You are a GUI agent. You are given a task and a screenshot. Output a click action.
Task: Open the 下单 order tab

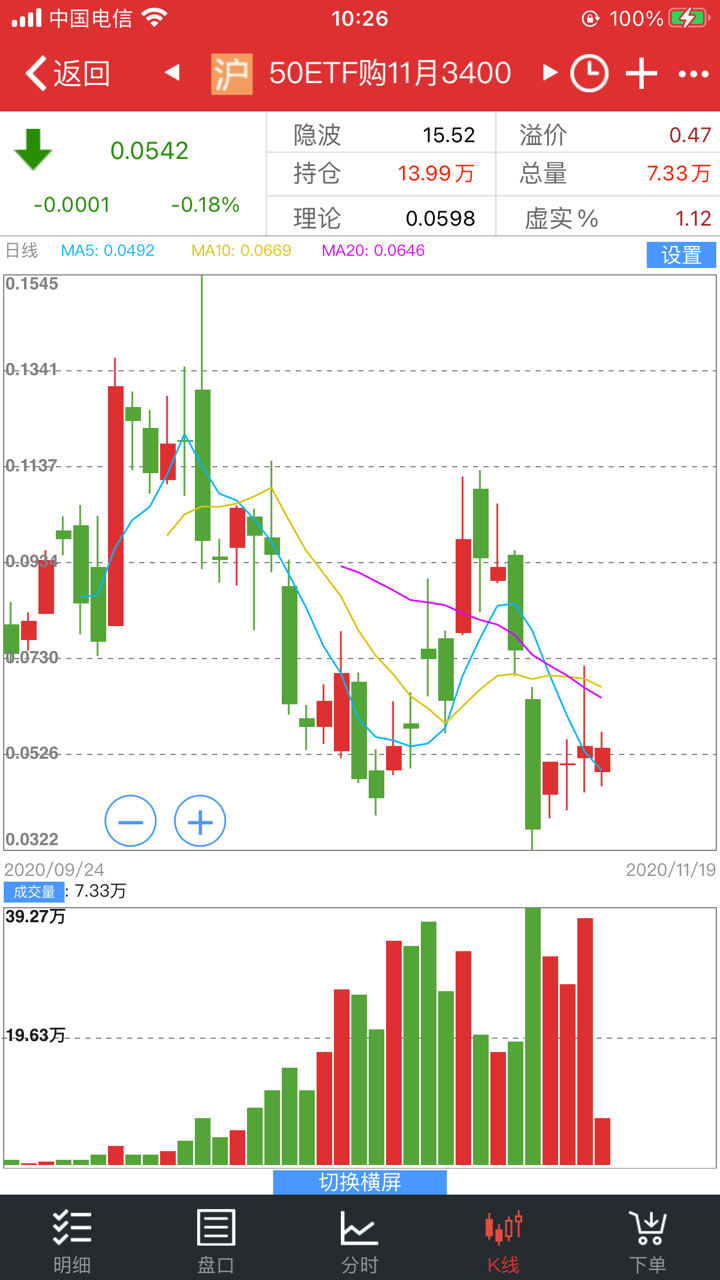(648, 1240)
